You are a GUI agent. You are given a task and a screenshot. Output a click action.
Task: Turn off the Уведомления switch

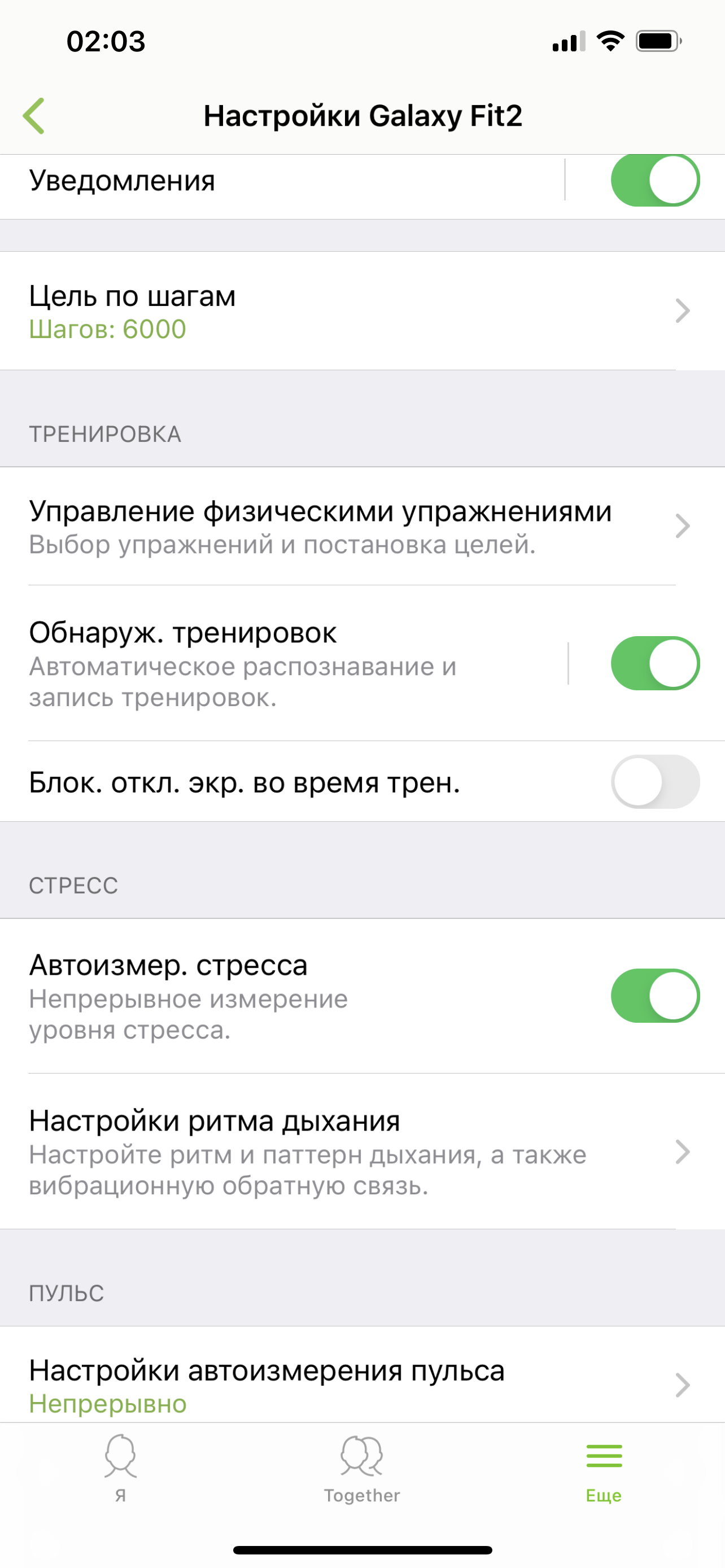click(x=655, y=181)
